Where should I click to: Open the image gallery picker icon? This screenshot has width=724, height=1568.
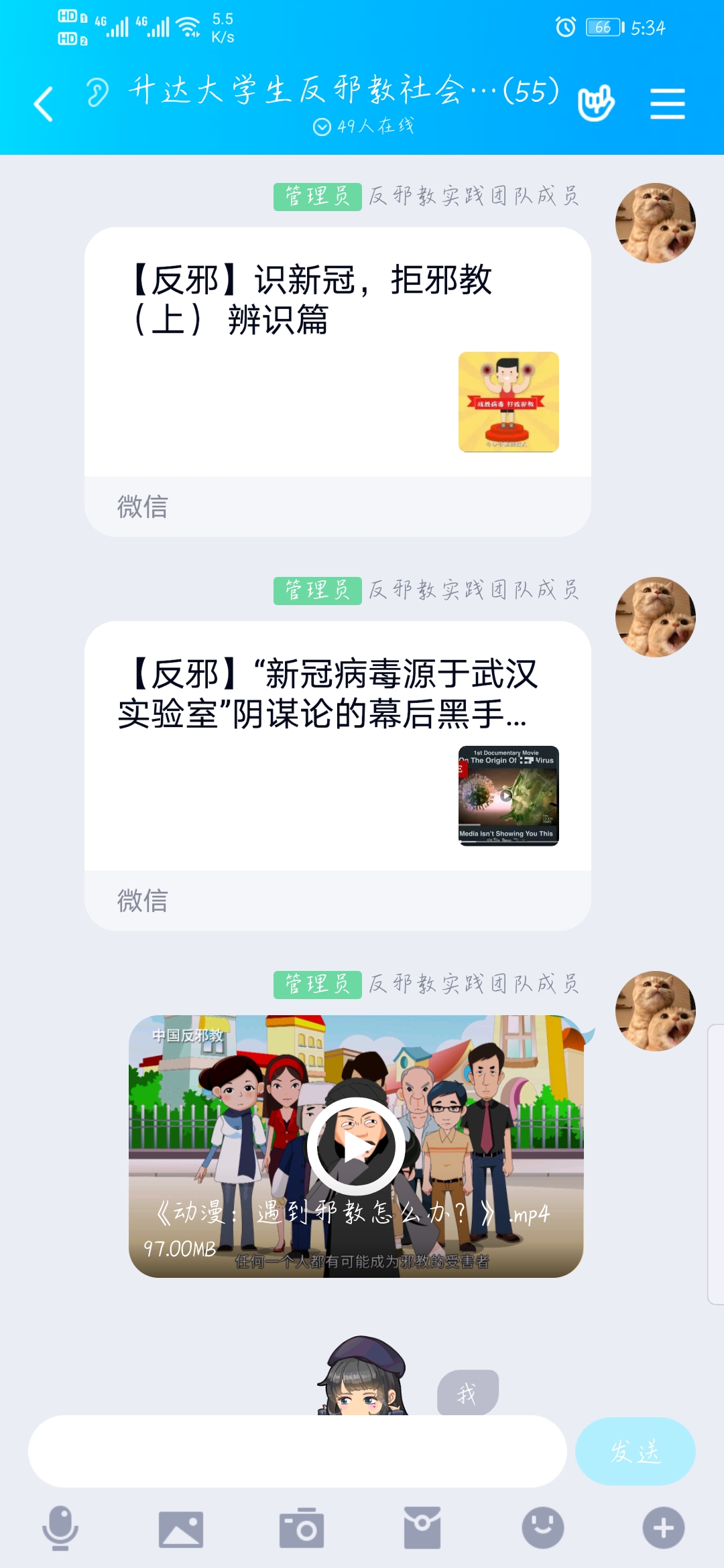coord(181,1528)
